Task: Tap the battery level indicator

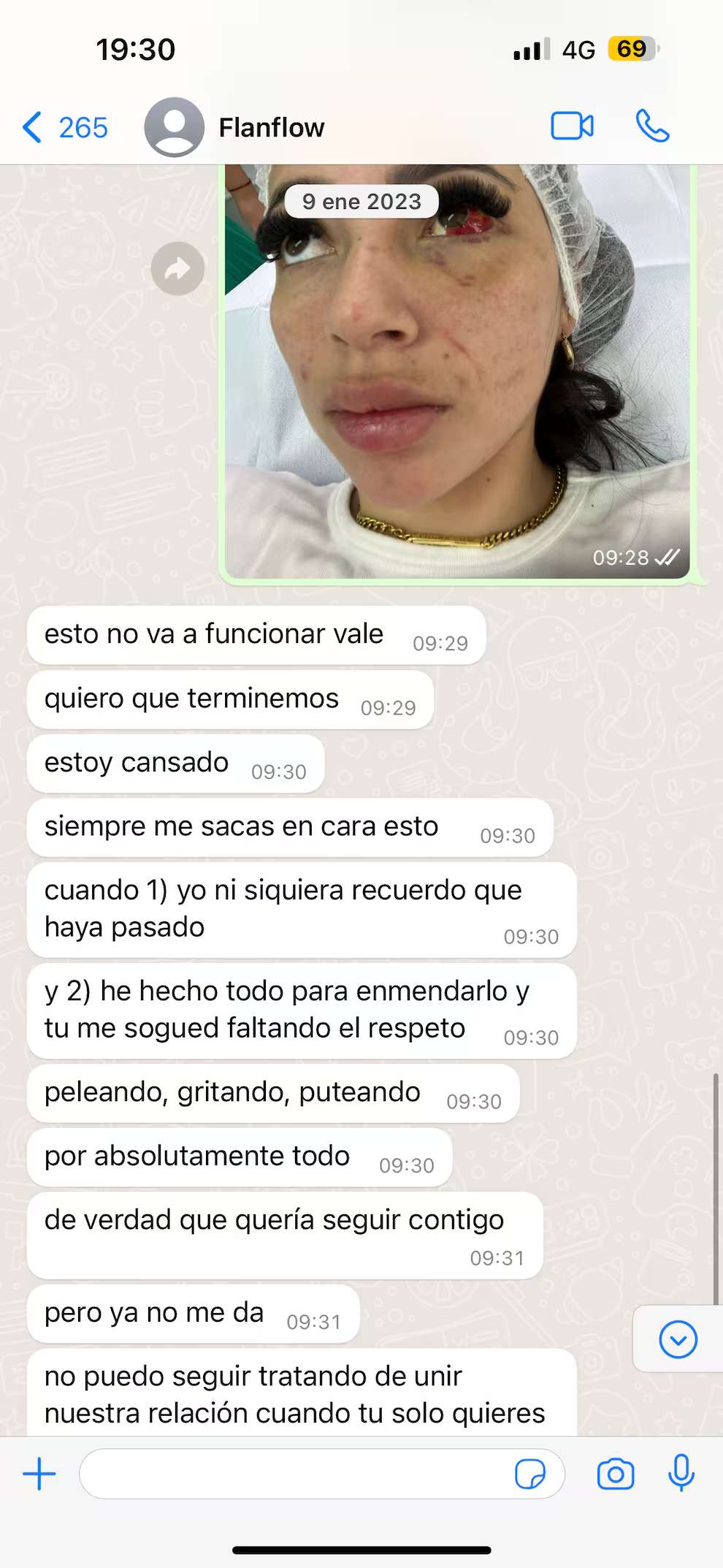Action: (x=630, y=48)
